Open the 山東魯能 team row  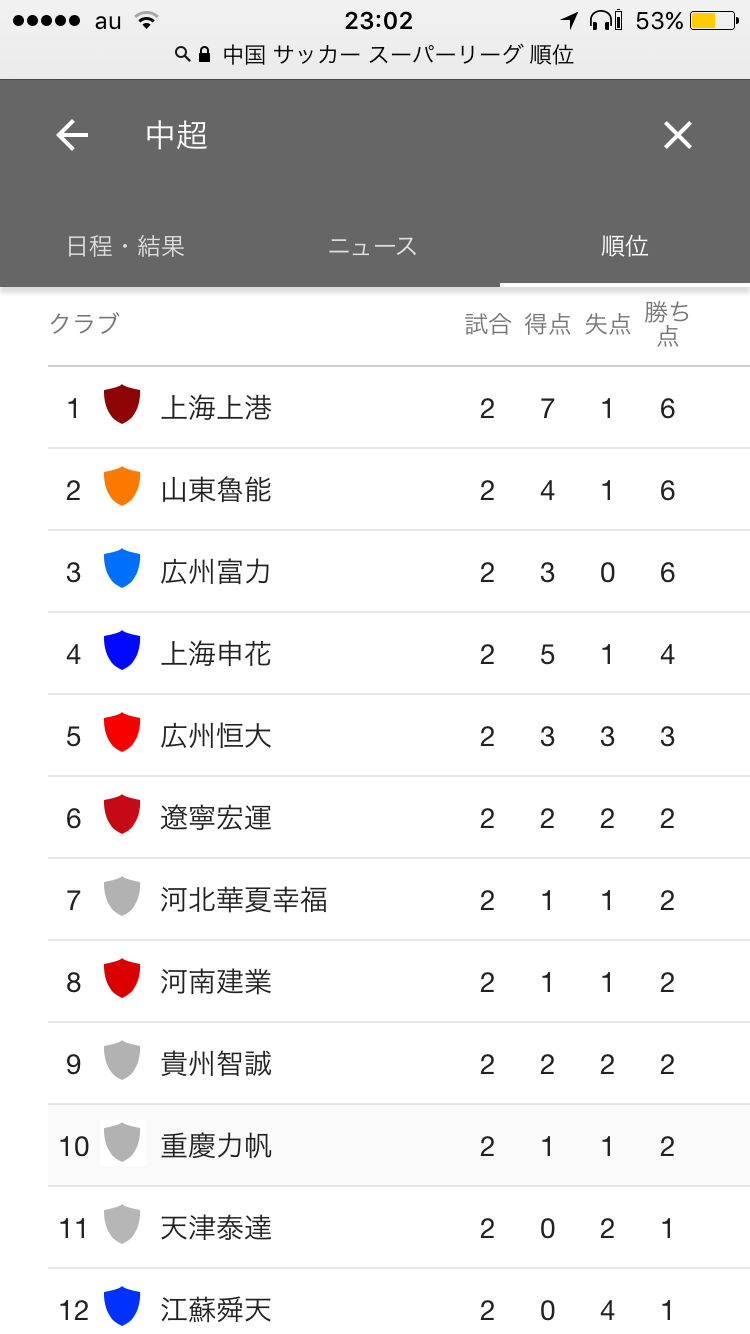(x=399, y=490)
